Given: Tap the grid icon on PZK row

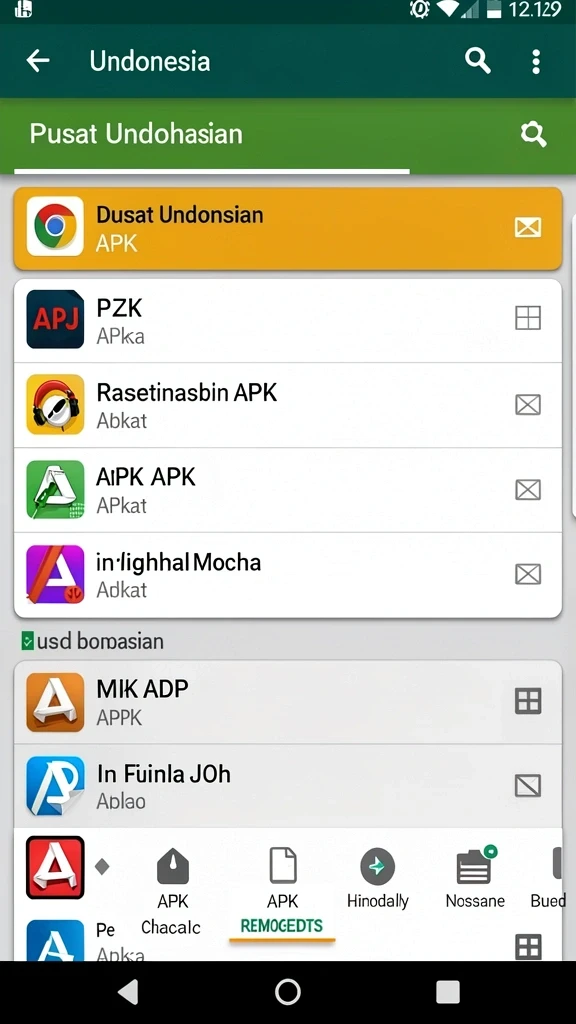Looking at the screenshot, I should coord(528,318).
